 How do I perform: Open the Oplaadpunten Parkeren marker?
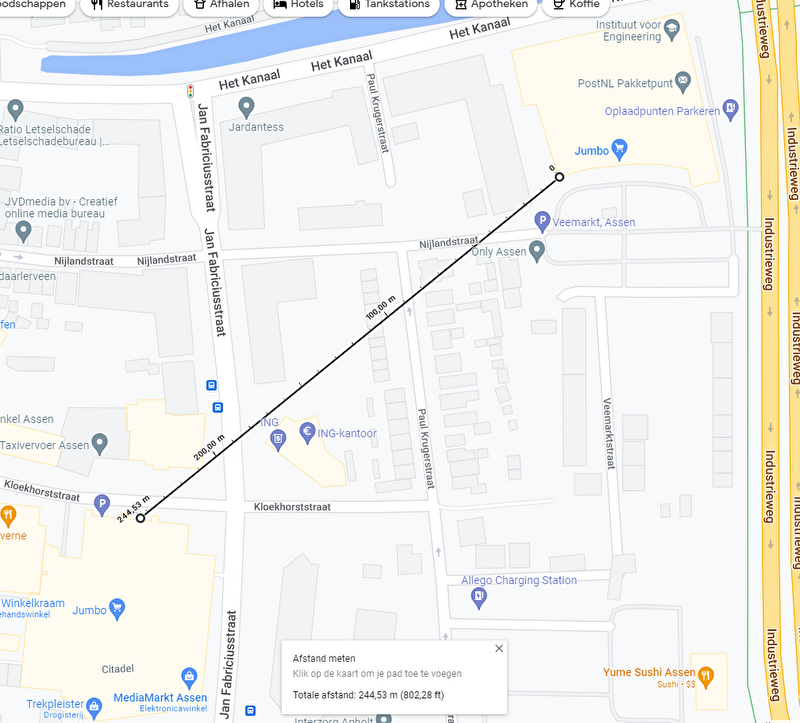click(731, 108)
